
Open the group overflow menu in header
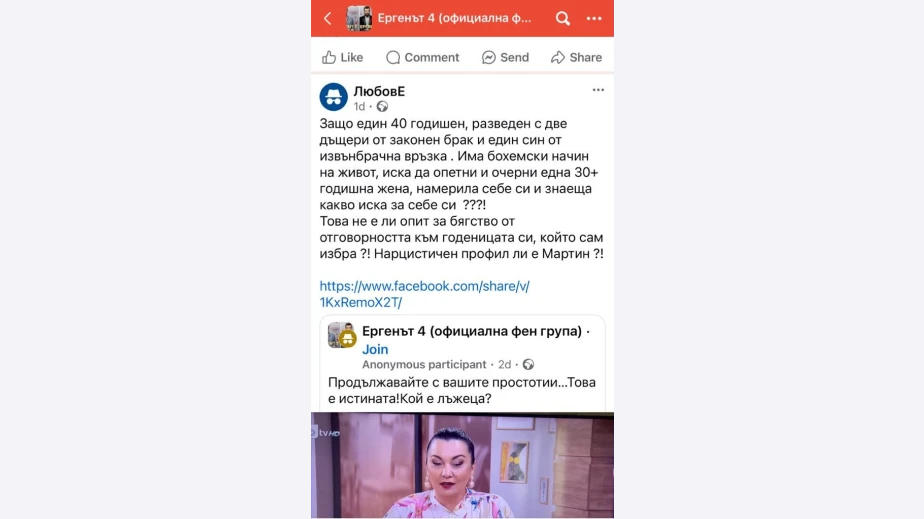tap(594, 18)
